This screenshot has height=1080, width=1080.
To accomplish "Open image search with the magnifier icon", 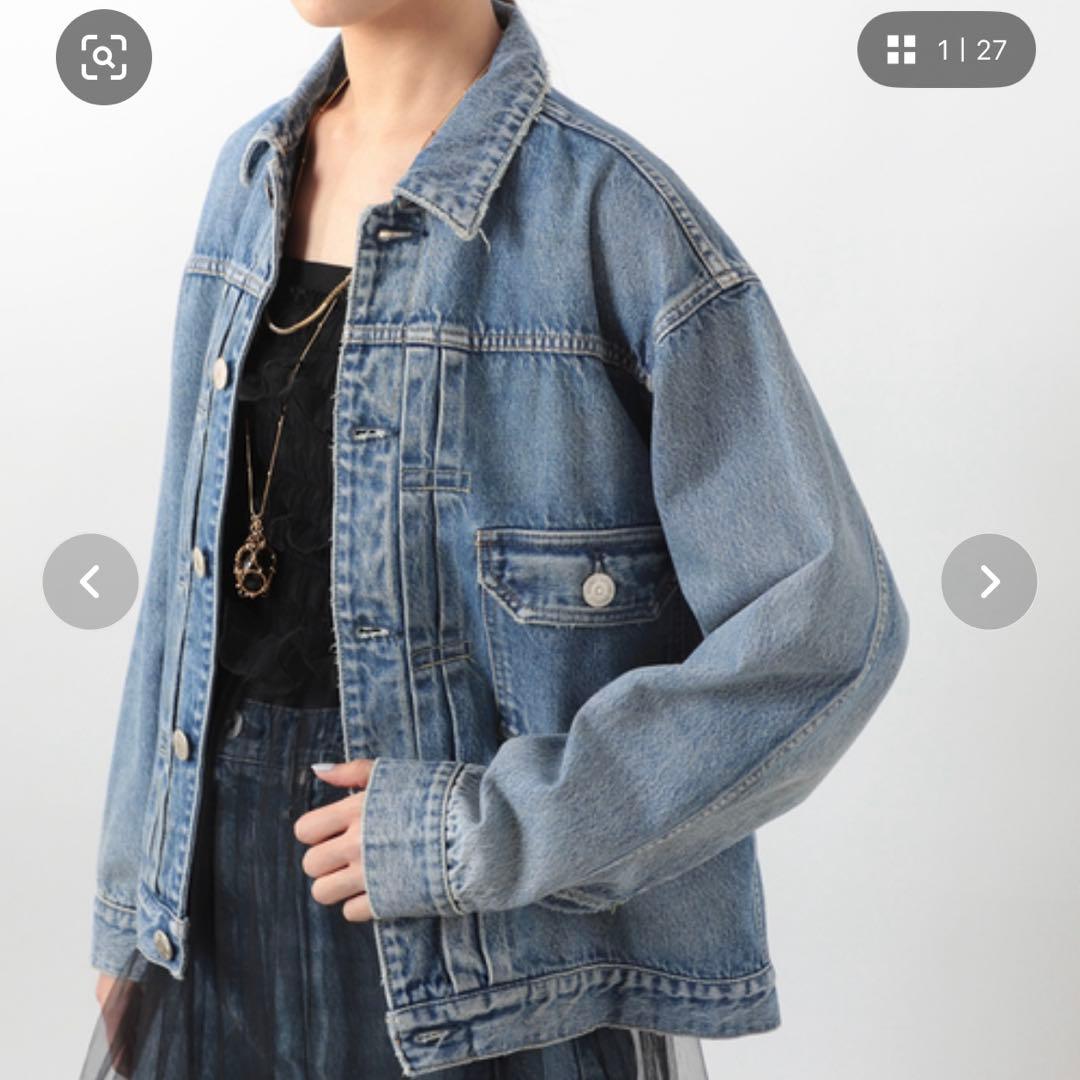I will click(x=104, y=57).
